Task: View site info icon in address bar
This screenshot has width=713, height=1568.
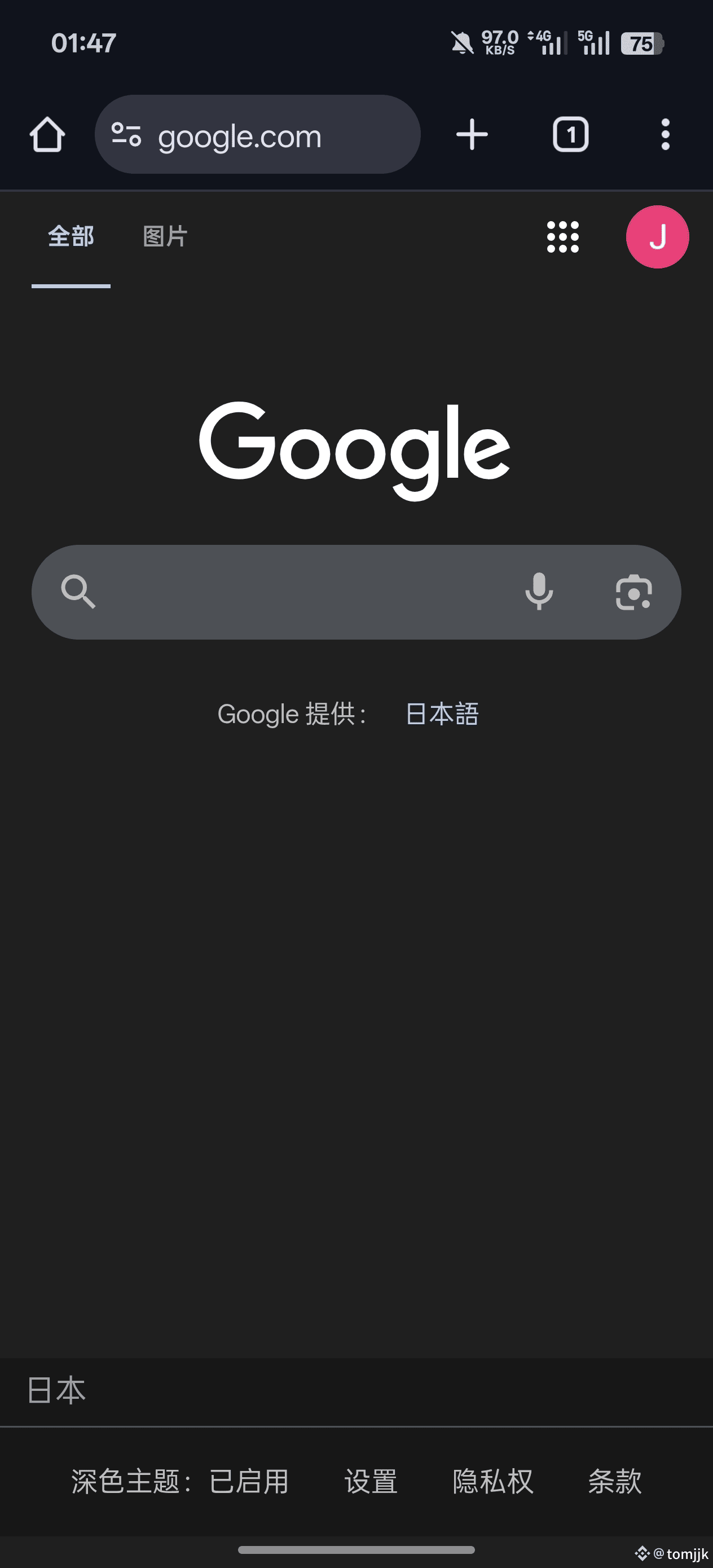Action: click(126, 135)
